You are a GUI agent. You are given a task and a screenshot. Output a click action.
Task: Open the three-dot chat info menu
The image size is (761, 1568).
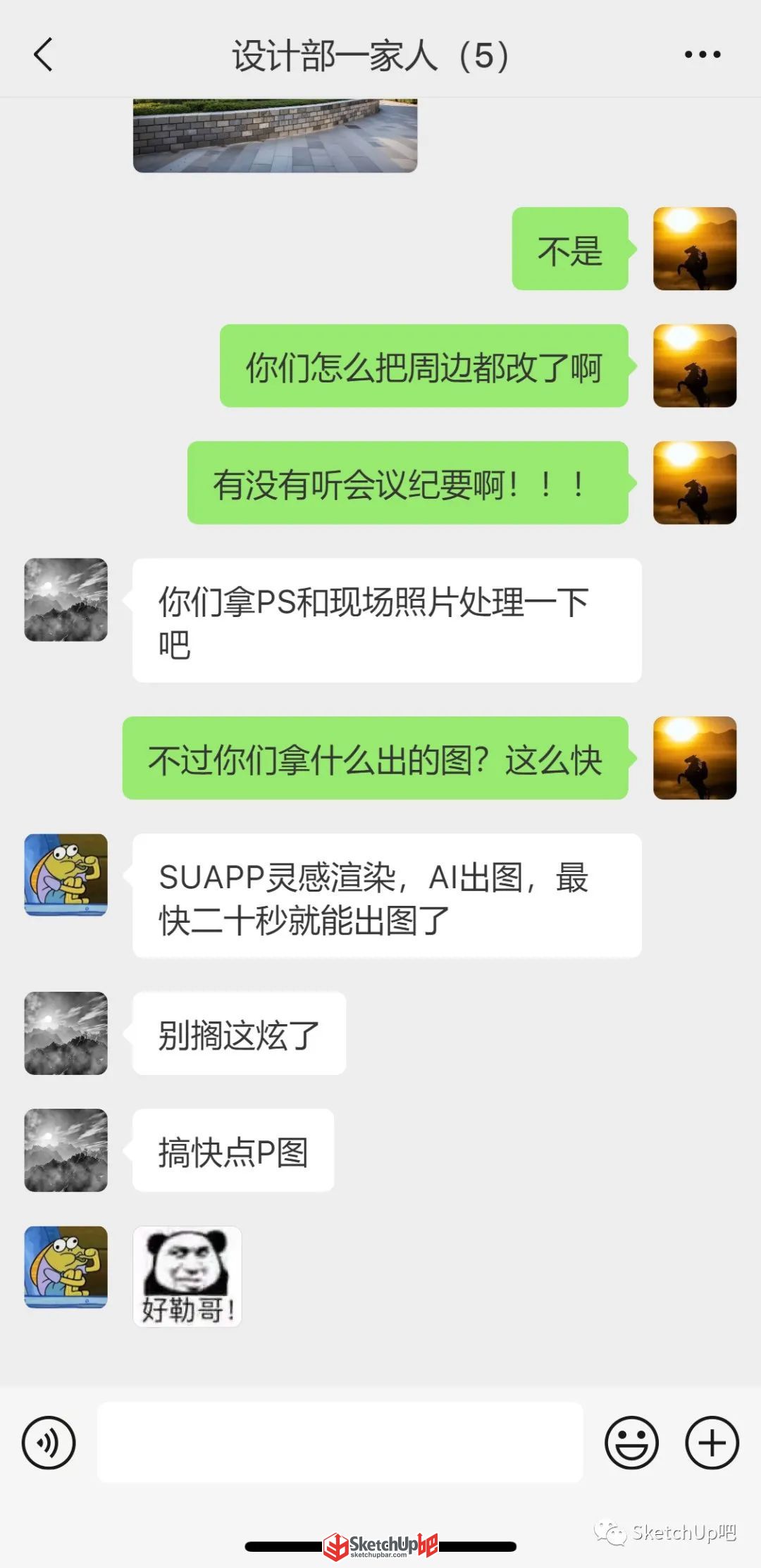pos(703,54)
